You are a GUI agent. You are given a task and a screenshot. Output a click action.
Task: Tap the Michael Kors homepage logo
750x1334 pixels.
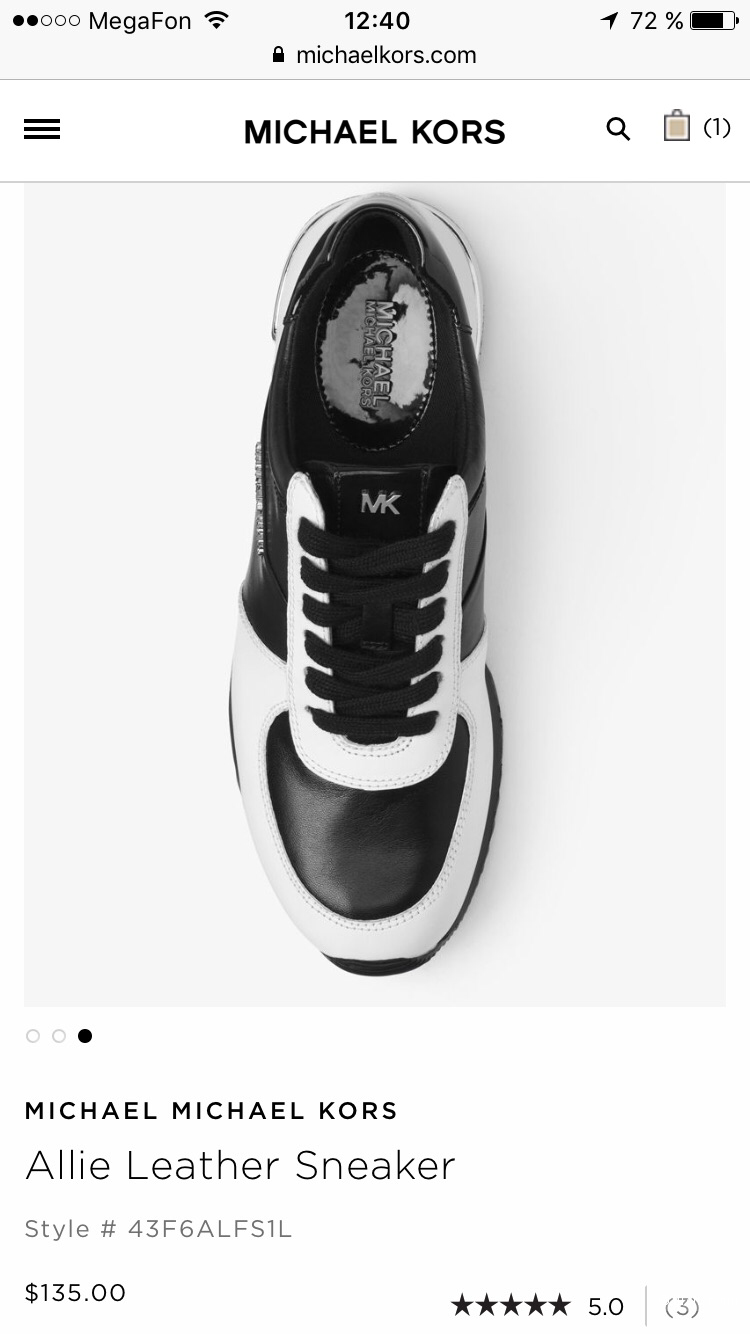tap(375, 132)
